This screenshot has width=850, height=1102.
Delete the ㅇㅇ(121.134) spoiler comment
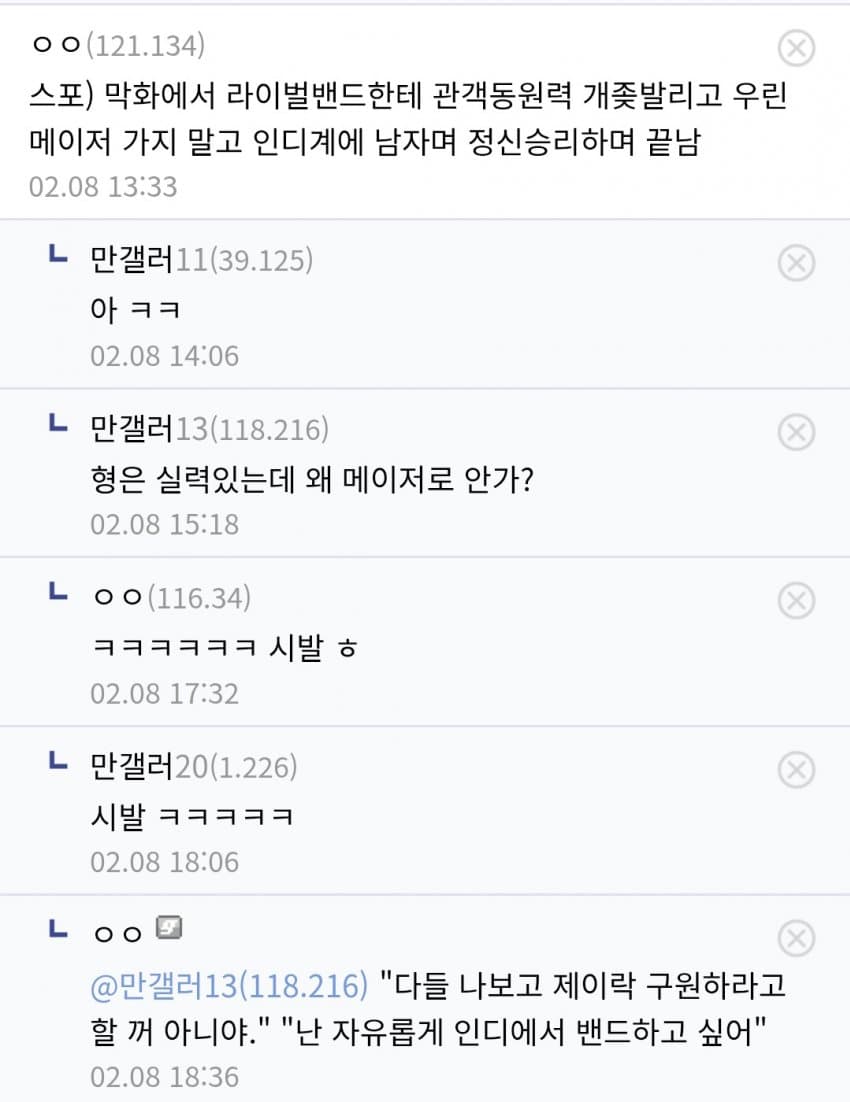(x=796, y=47)
